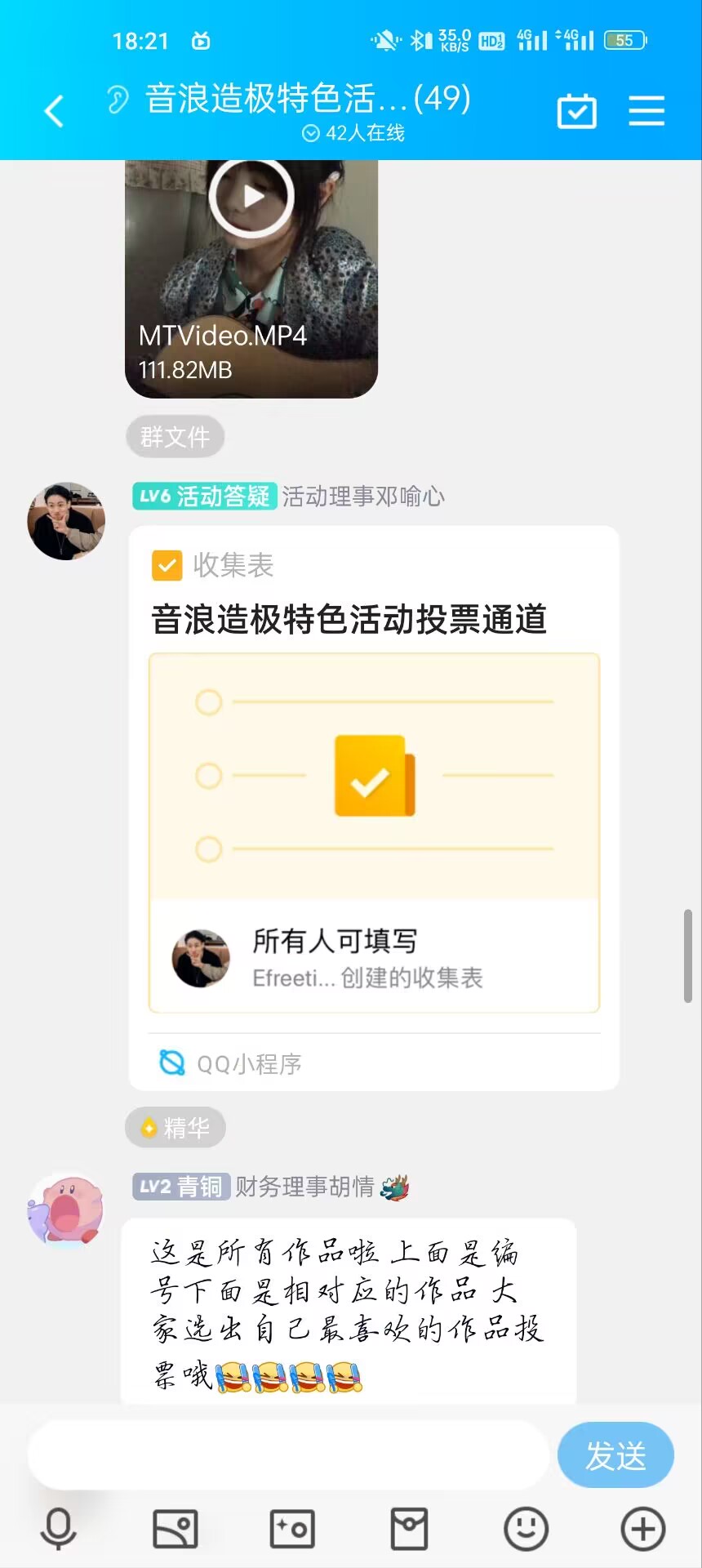
Task: Open the group chat menu
Action: 646,112
